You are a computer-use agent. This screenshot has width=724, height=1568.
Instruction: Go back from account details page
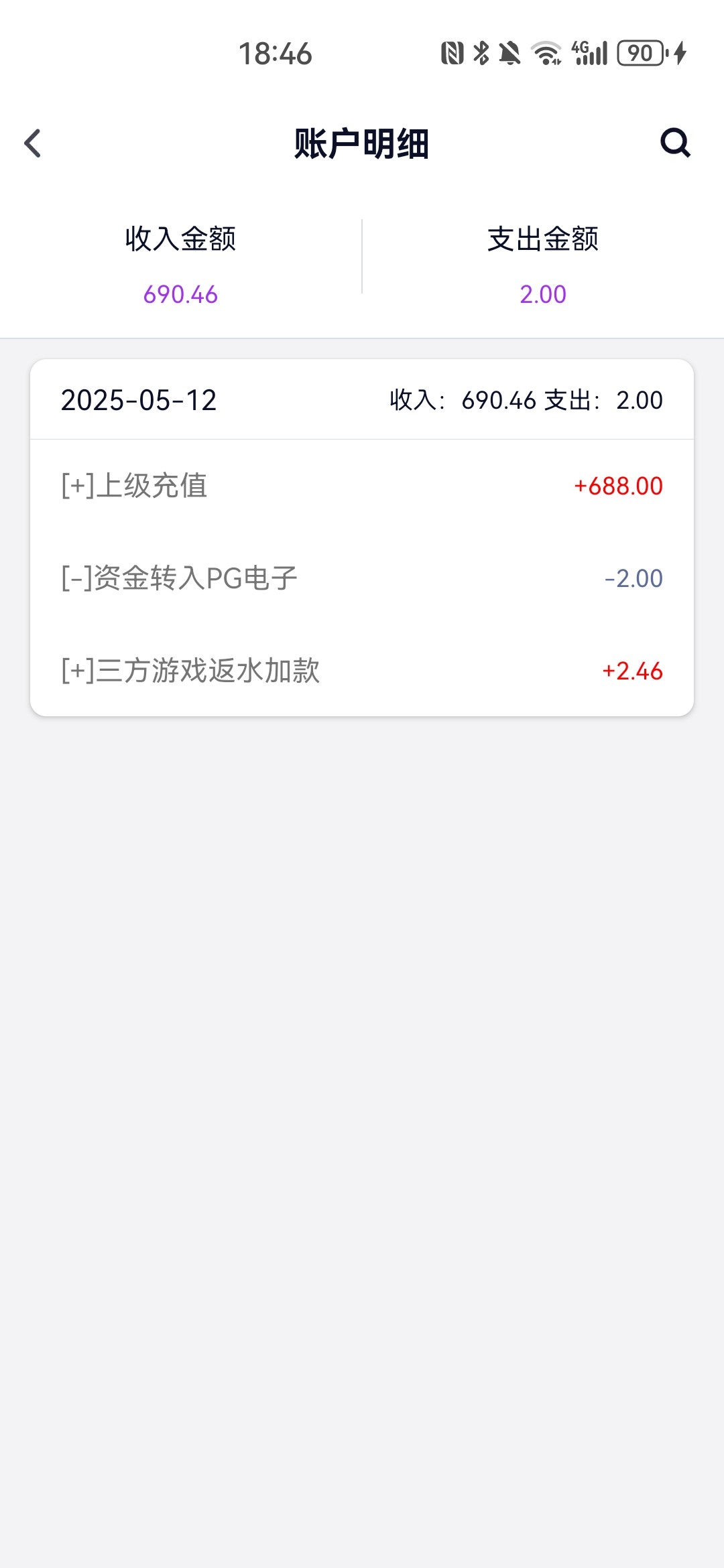tap(32, 143)
